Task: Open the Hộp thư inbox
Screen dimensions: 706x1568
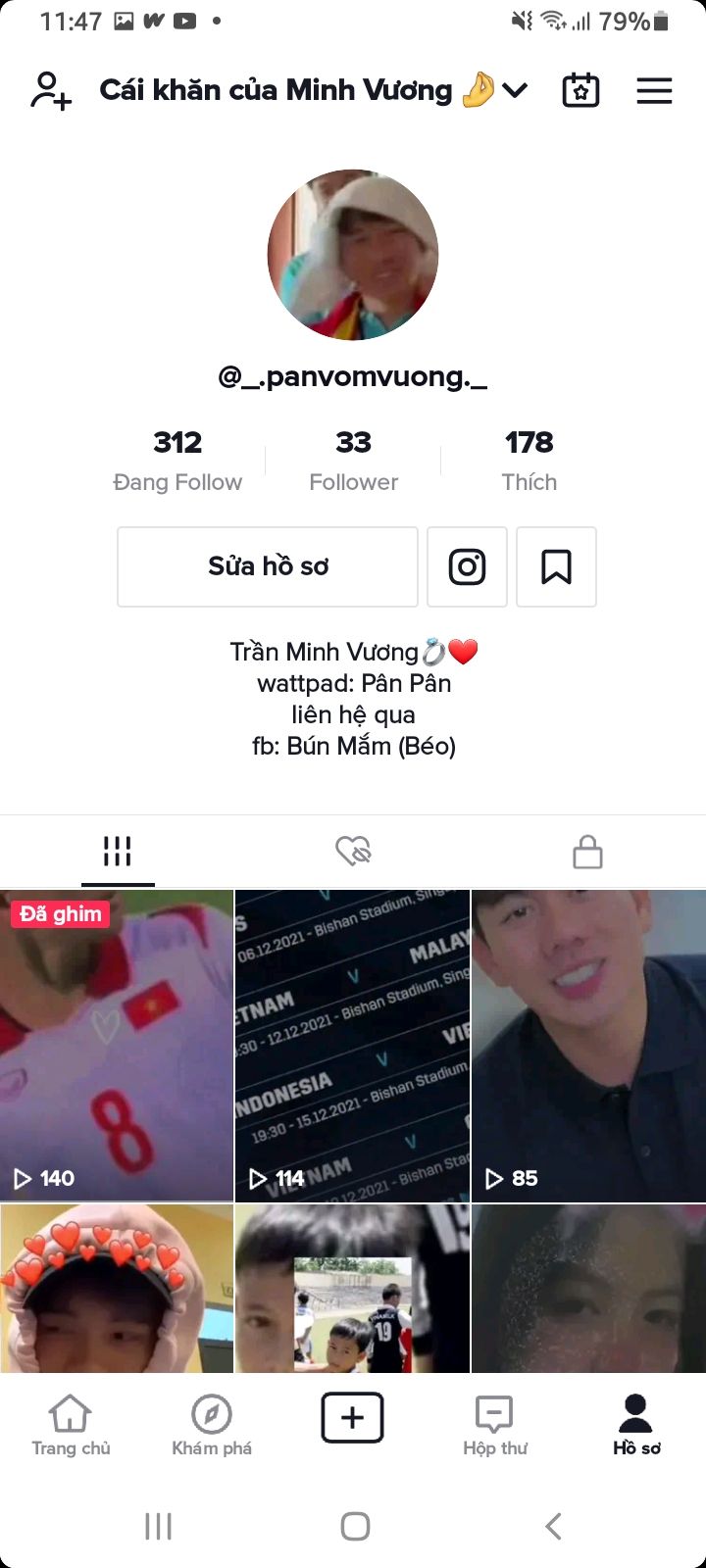Action: click(x=494, y=1426)
